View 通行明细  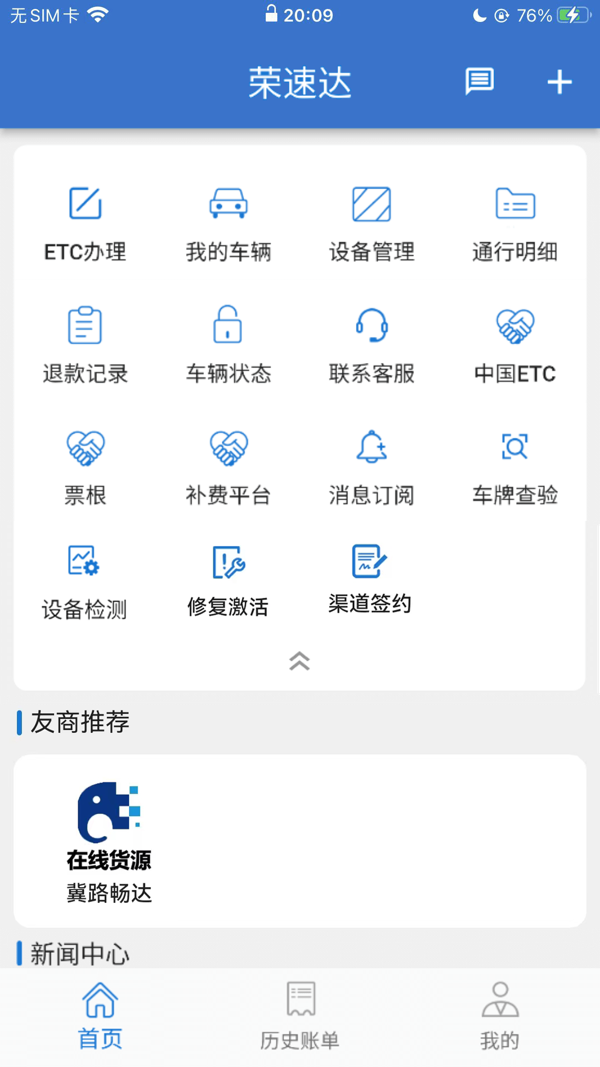(515, 223)
